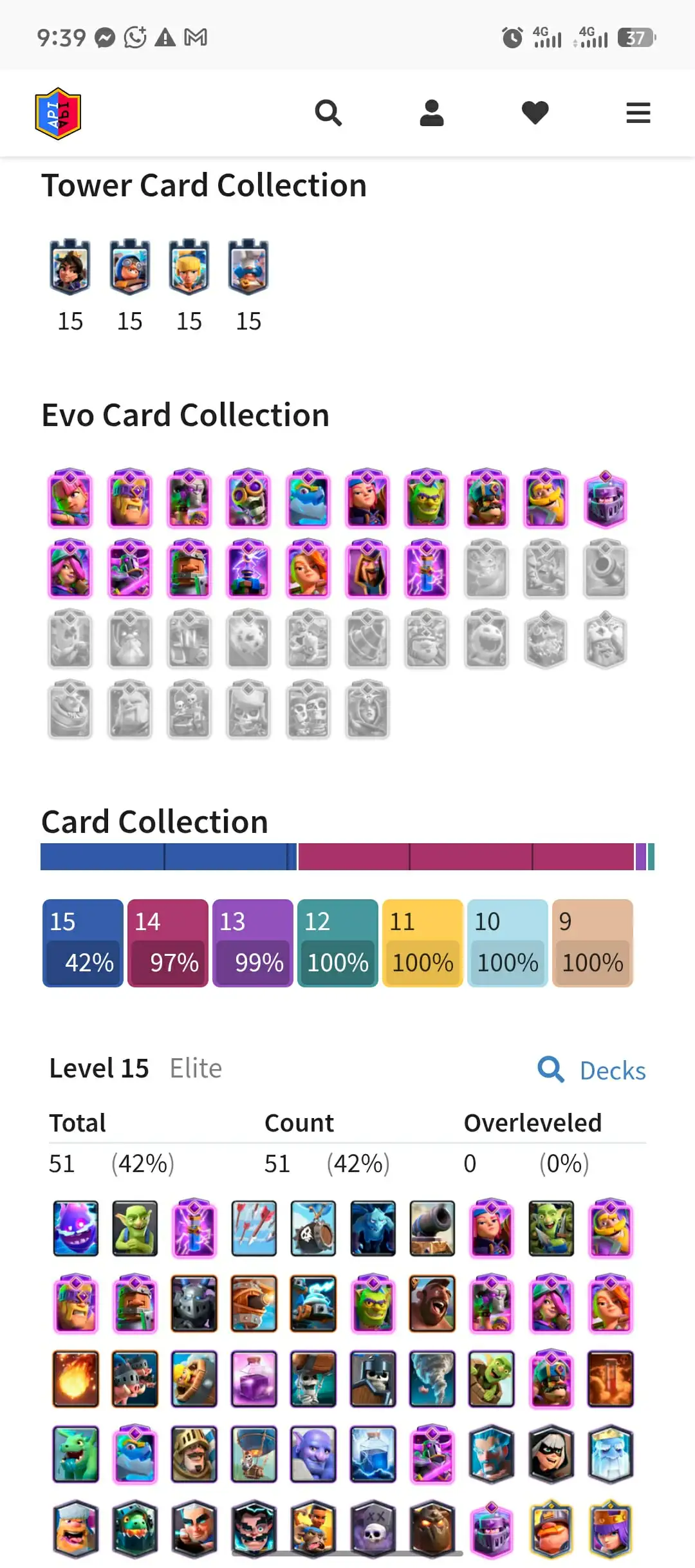Select the level 9 card filter
The height and width of the screenshot is (1568, 695).
click(593, 942)
